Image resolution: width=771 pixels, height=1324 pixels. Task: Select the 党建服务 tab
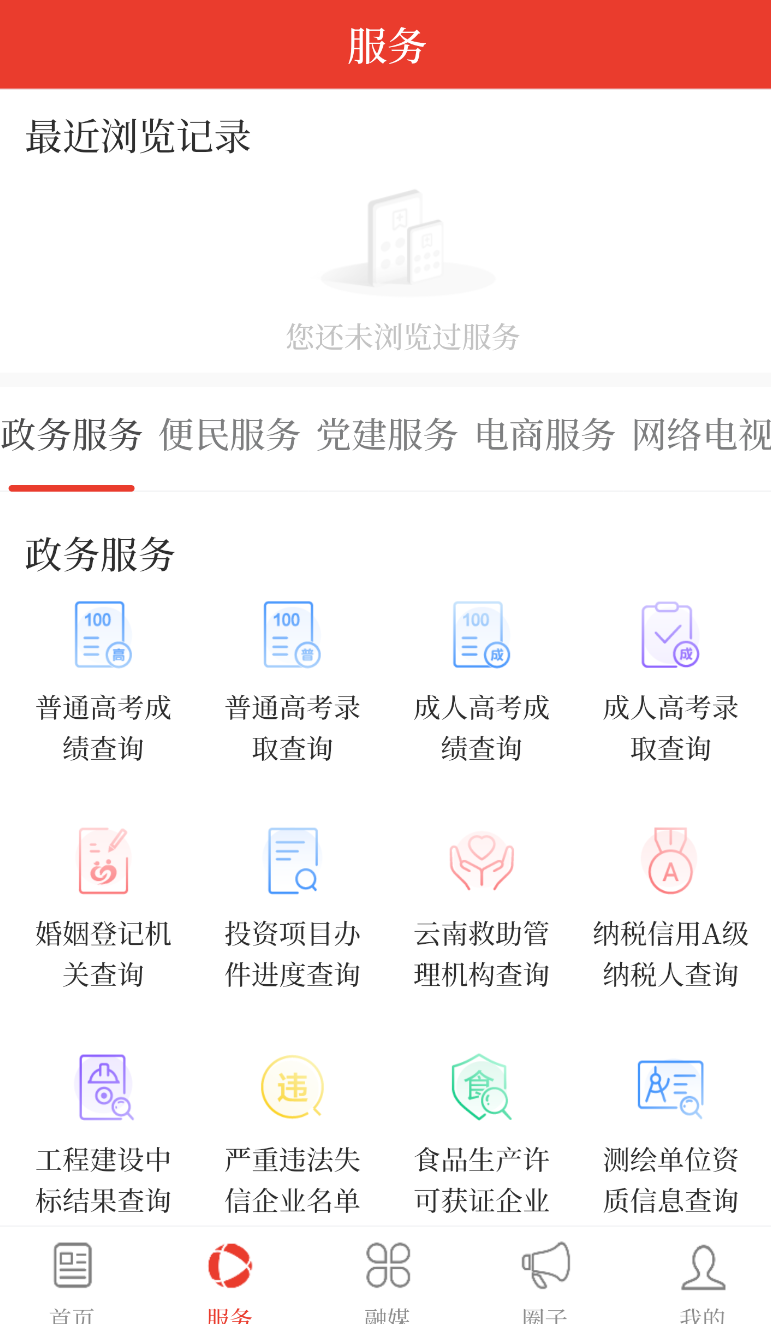[x=387, y=434]
